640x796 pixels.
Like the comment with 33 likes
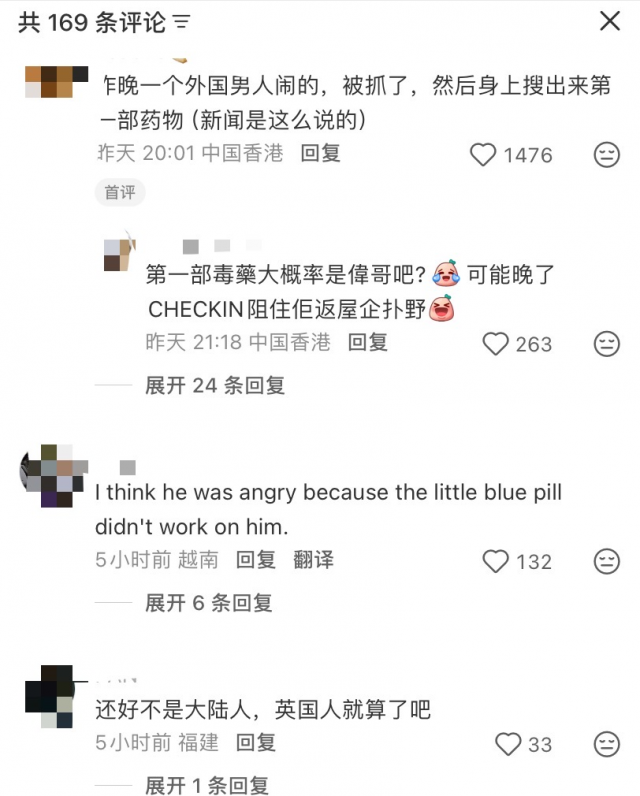pos(509,744)
